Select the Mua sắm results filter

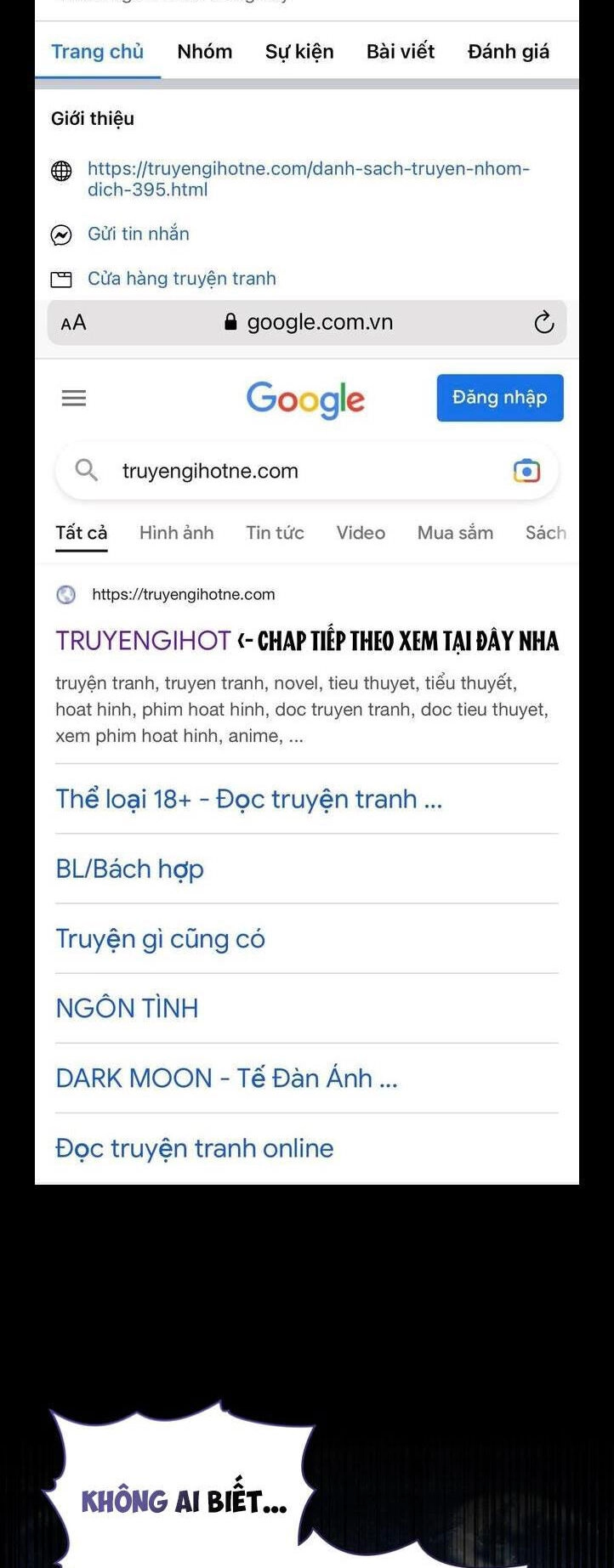tap(455, 533)
